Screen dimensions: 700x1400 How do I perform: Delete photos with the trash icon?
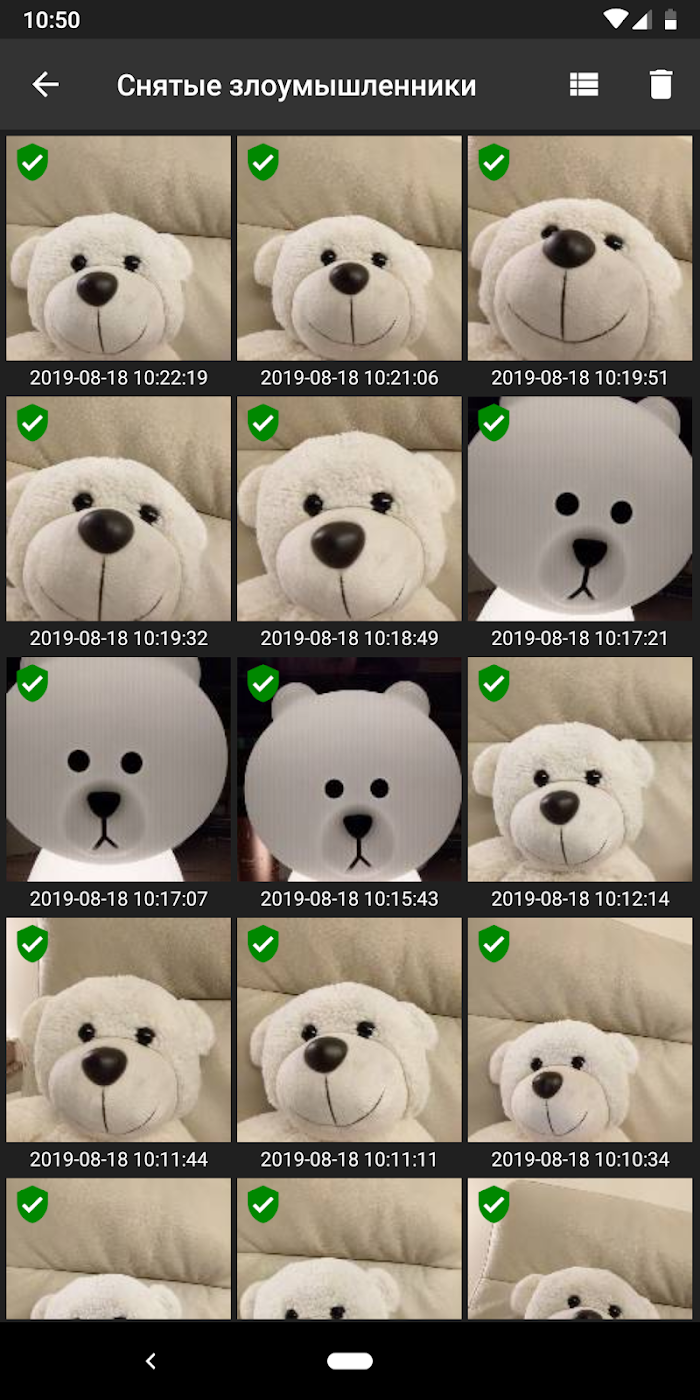point(660,85)
